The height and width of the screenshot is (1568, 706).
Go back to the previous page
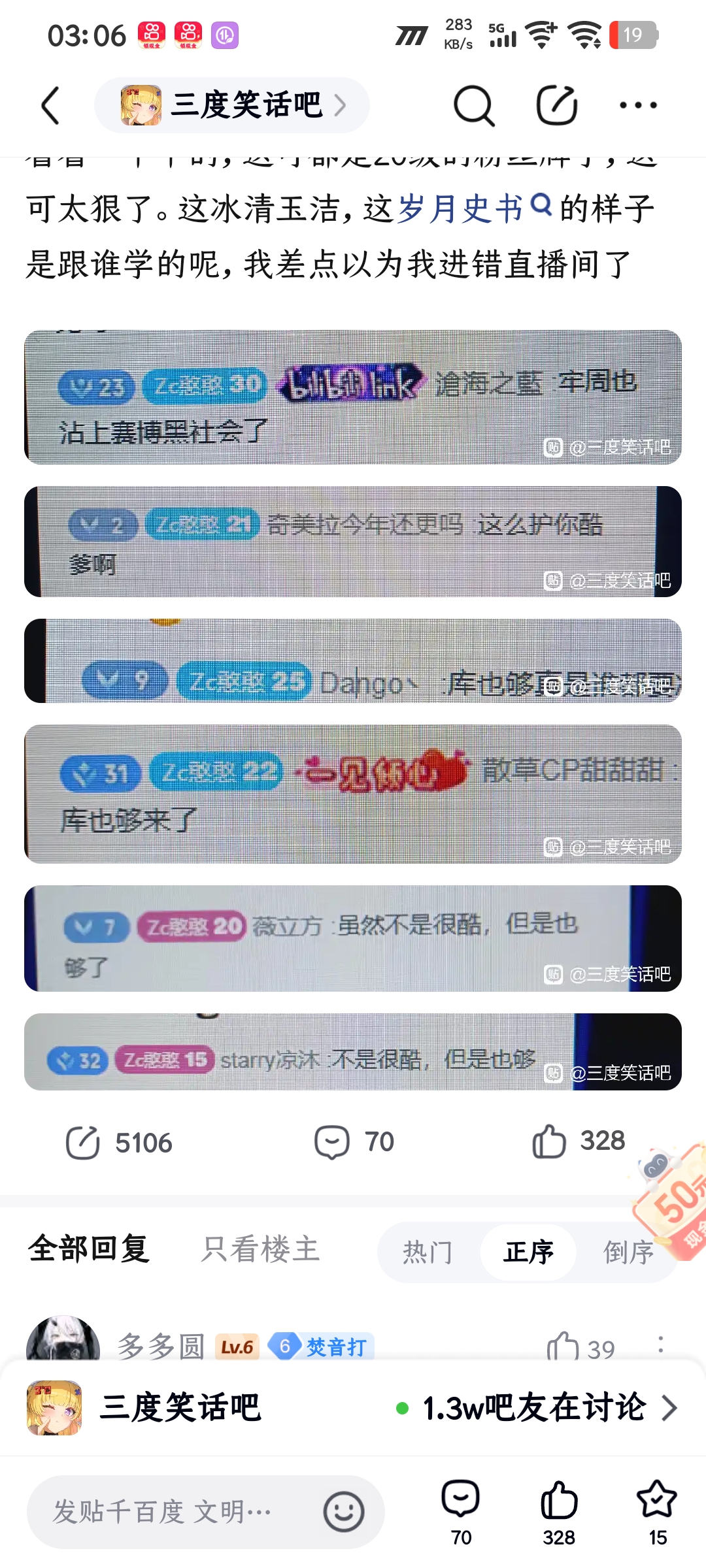(51, 105)
